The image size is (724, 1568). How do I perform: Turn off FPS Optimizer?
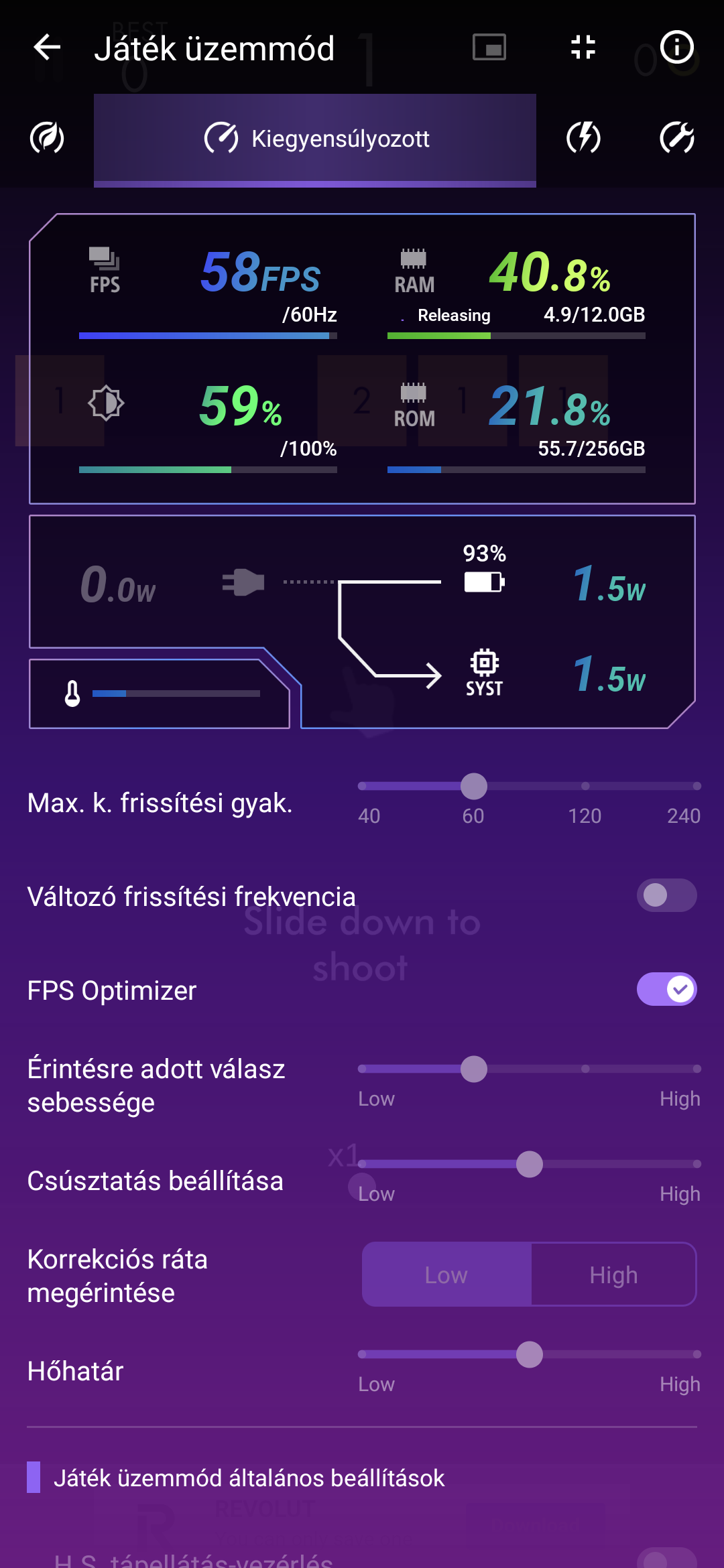(x=666, y=989)
